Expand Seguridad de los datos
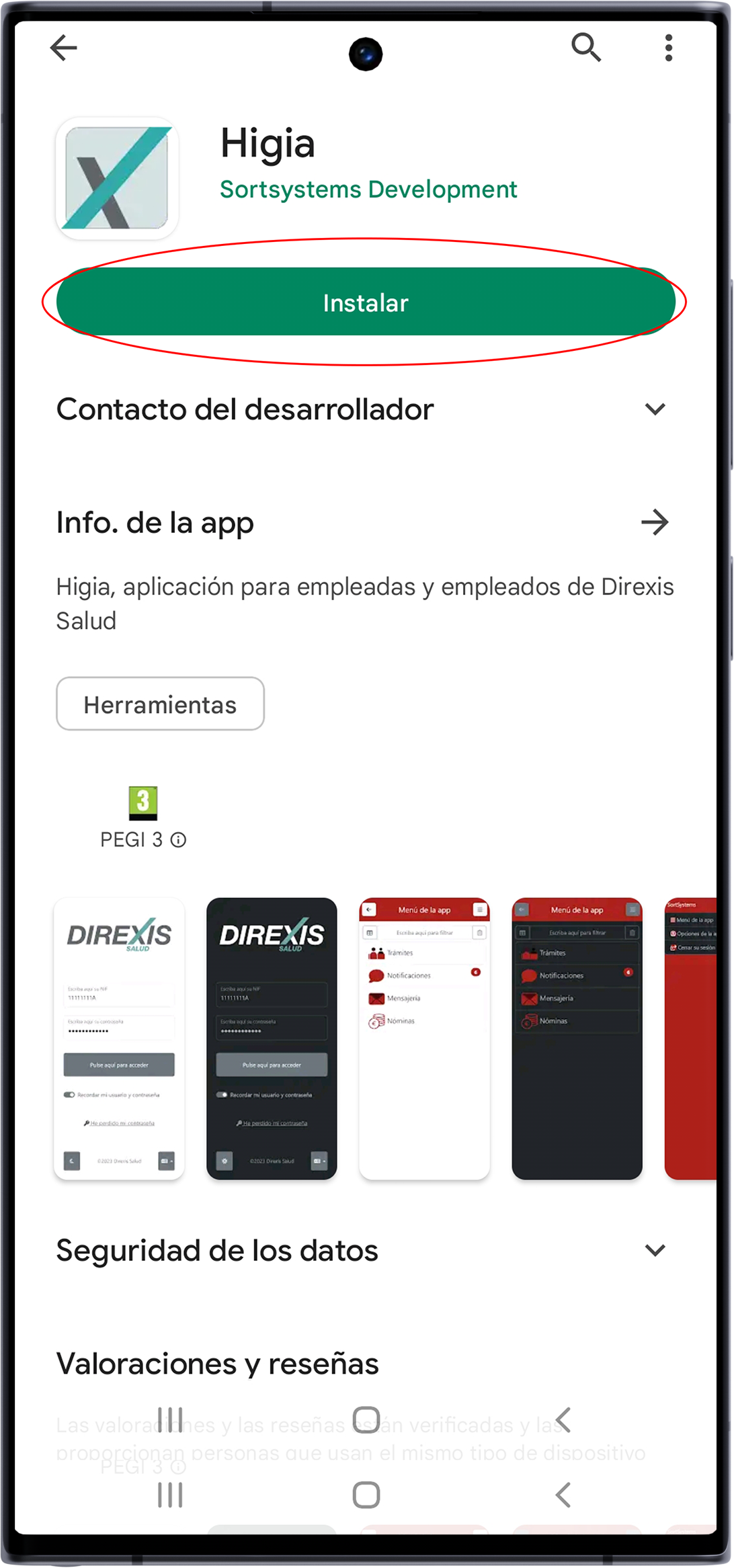The image size is (734, 1568). (655, 1251)
